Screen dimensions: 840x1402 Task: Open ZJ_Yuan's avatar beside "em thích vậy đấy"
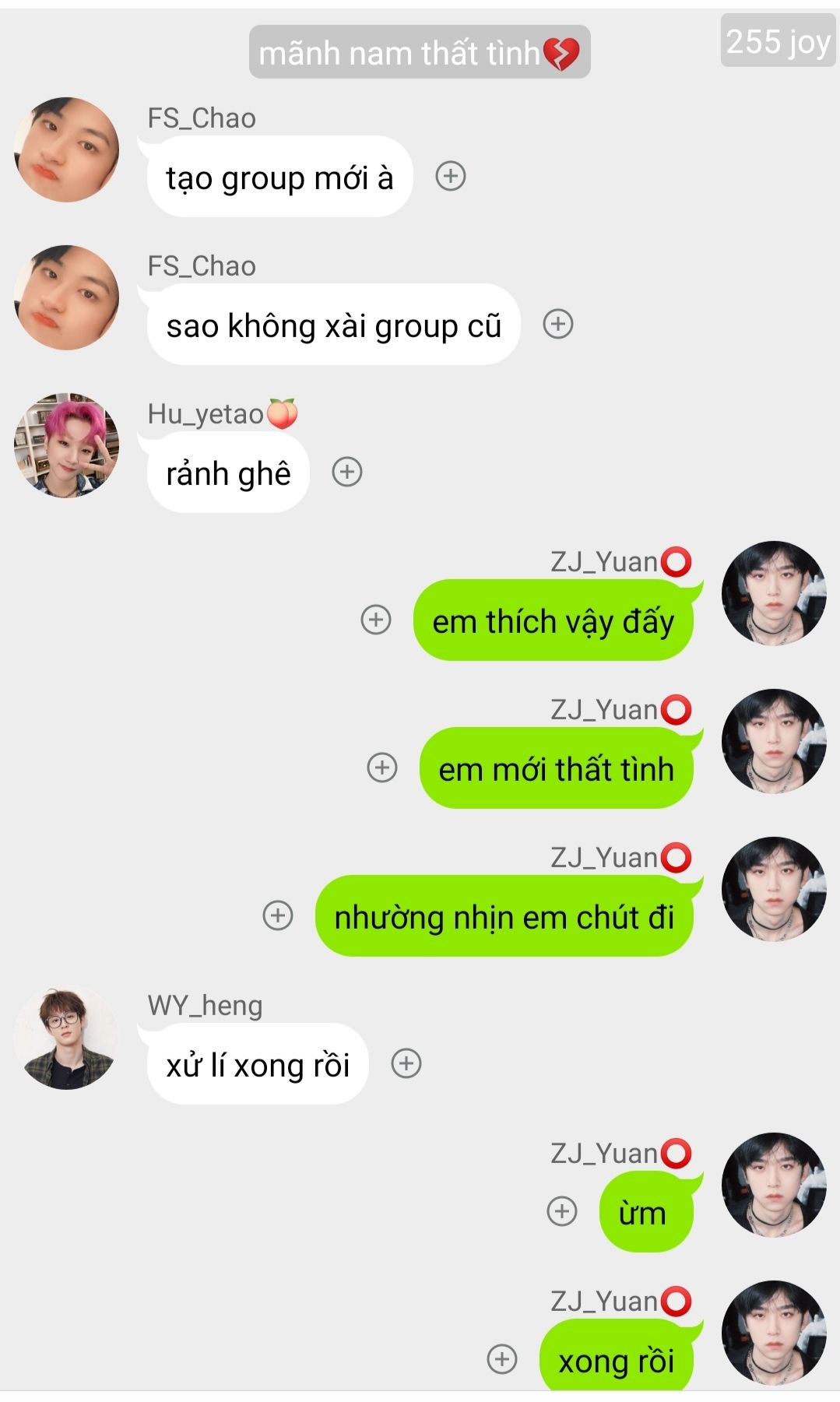coord(774,593)
